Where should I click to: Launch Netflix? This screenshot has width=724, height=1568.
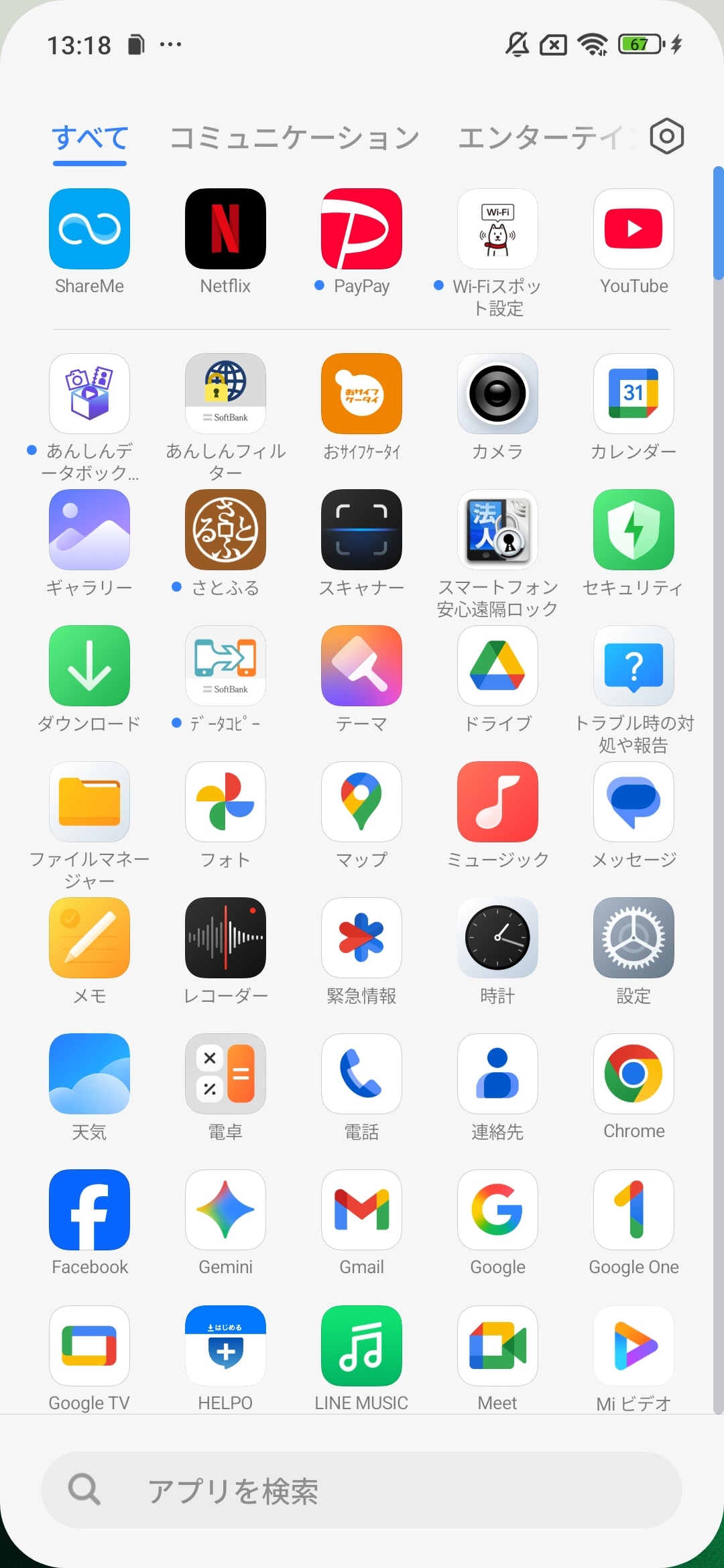225,229
